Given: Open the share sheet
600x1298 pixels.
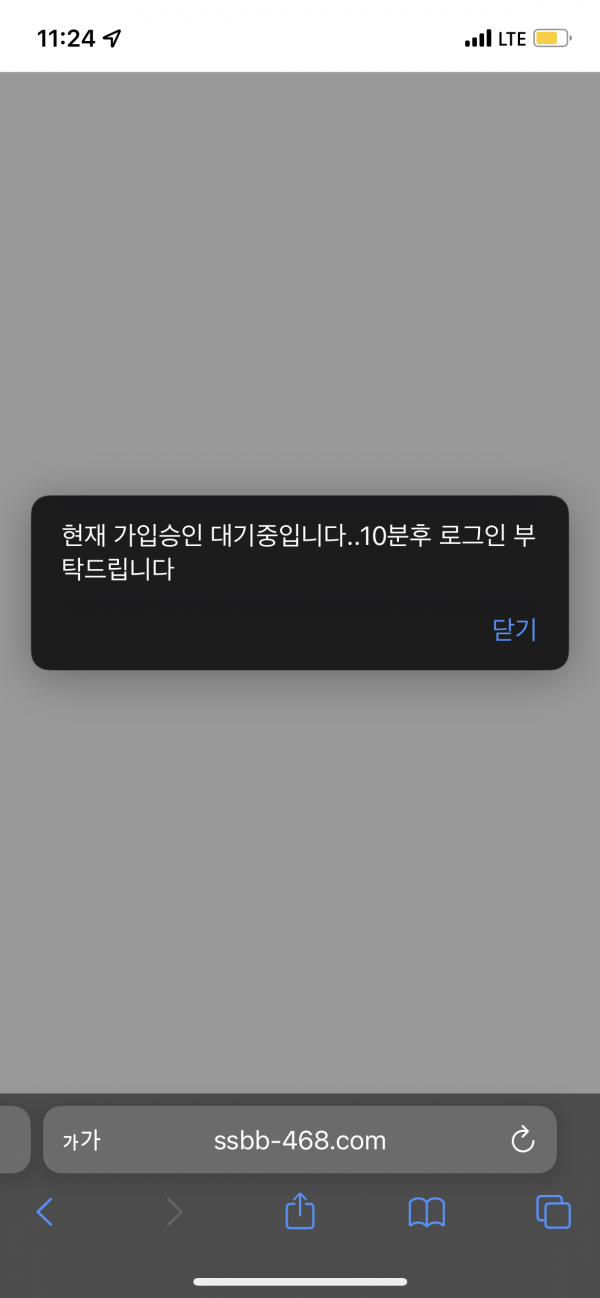Looking at the screenshot, I should [300, 1212].
